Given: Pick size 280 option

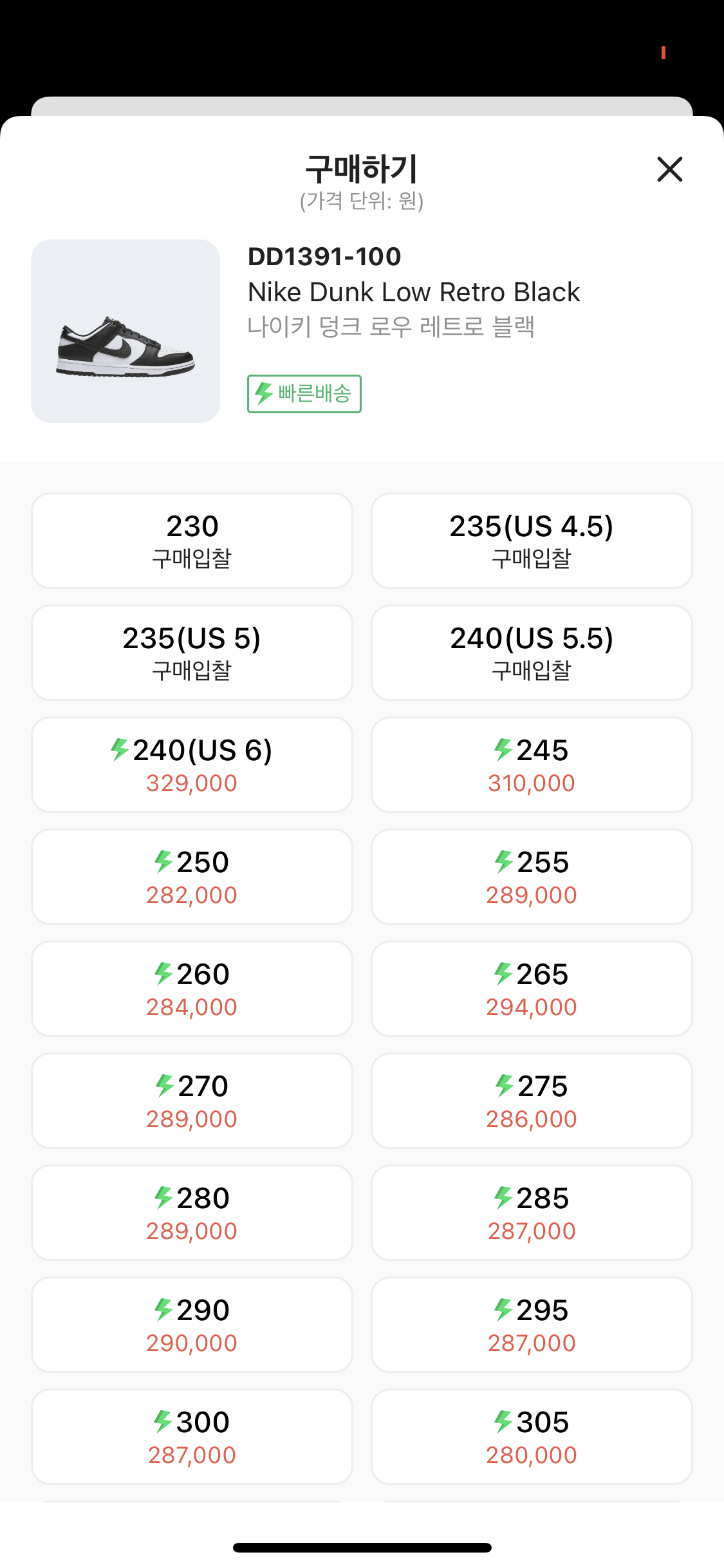Looking at the screenshot, I should coord(192,1213).
